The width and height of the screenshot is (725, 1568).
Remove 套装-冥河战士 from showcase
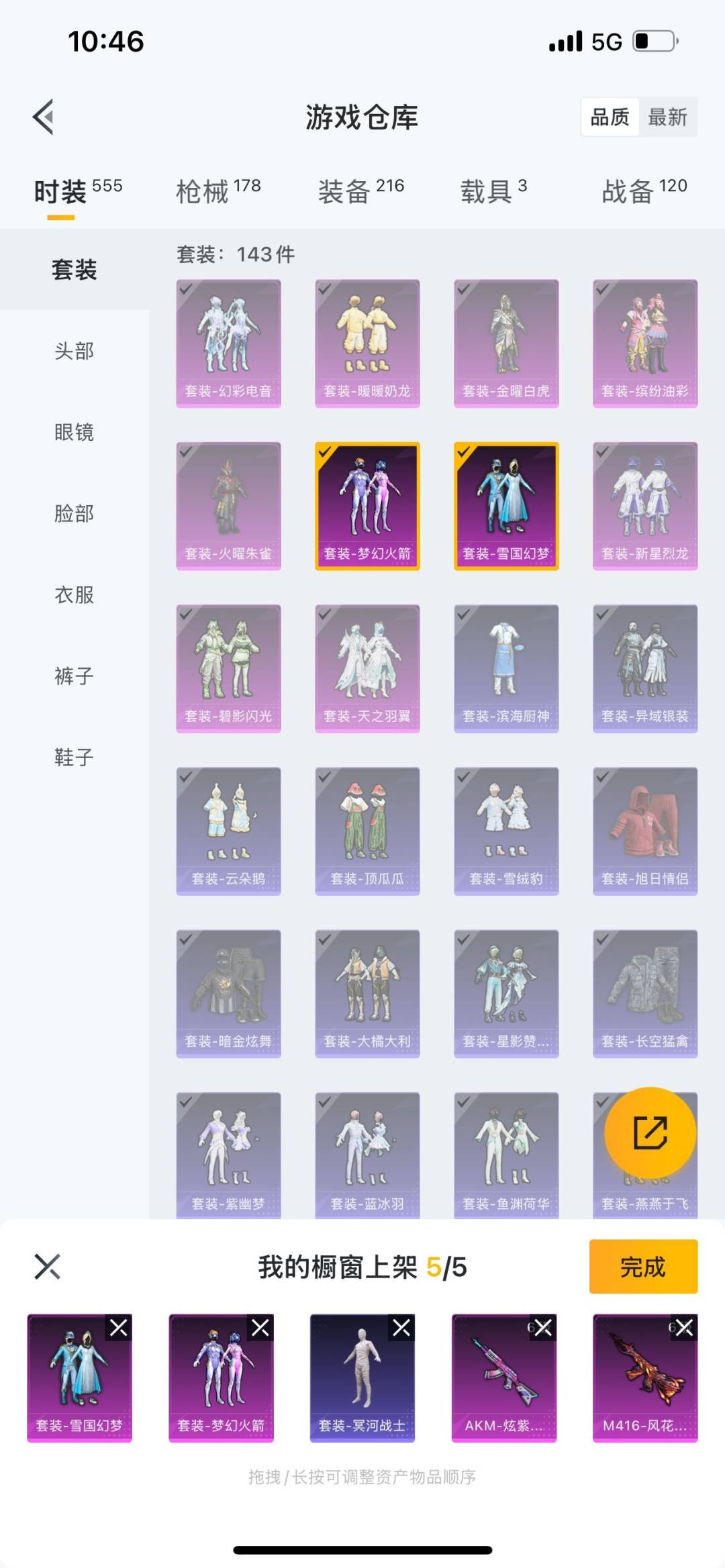coord(401,1327)
